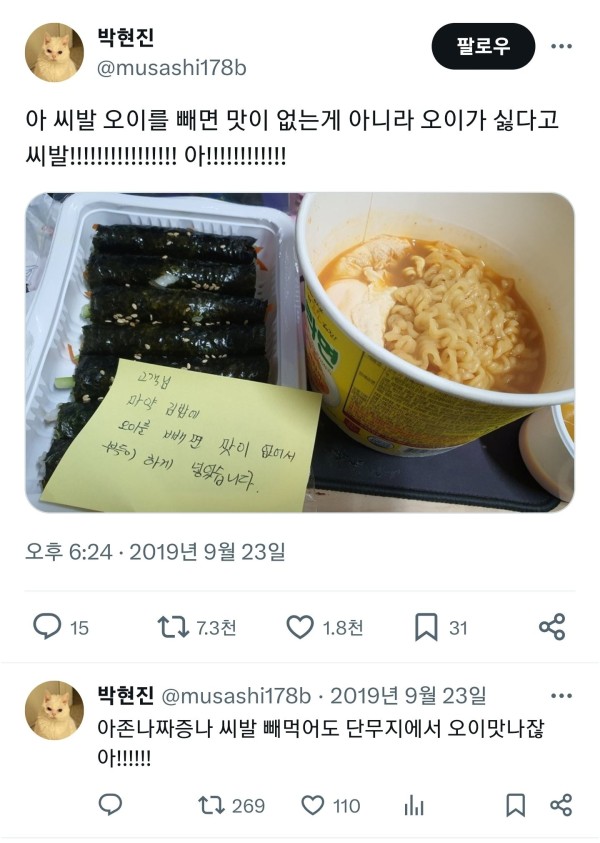Viewport: 600px width, 843px height.
Task: Comment on the reply tweet about 단무지
Action: click(x=111, y=805)
